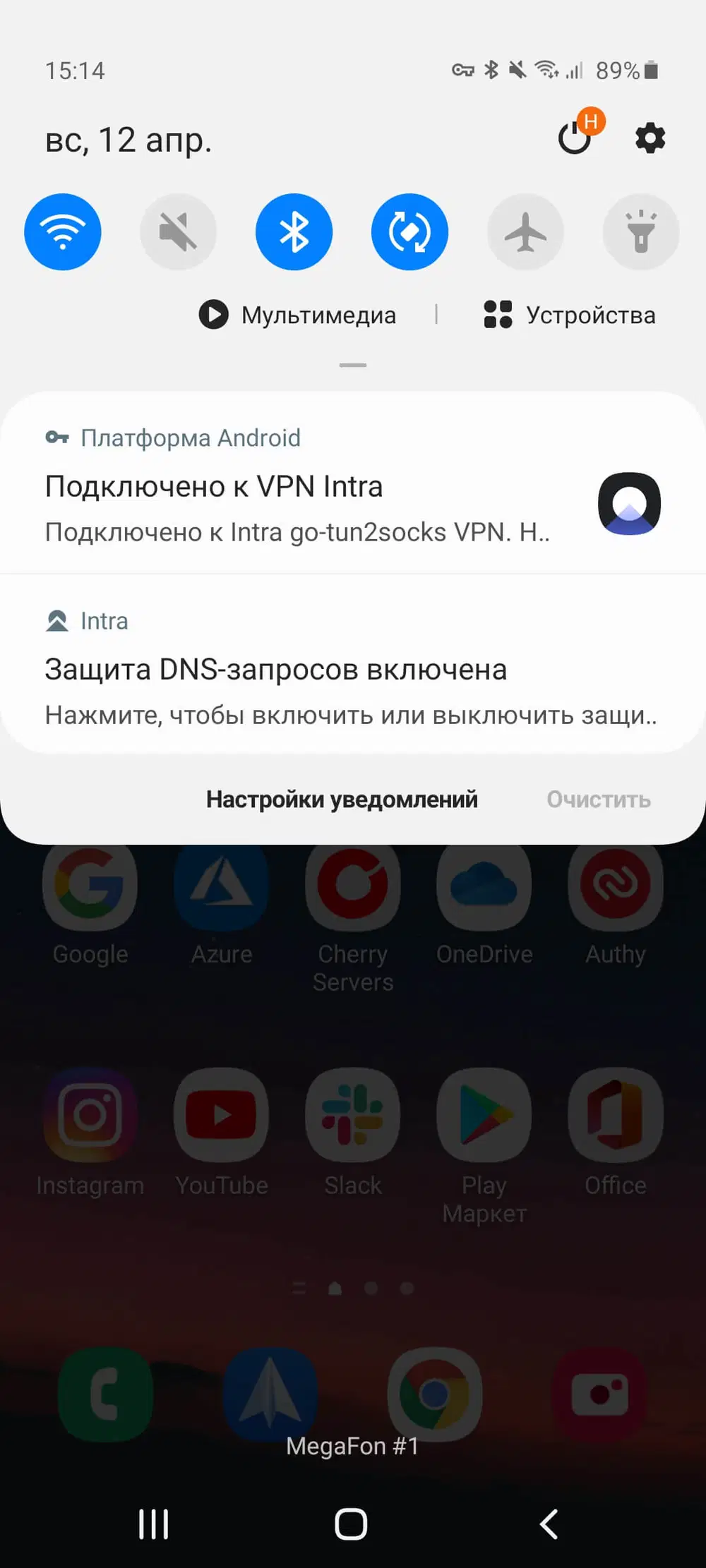
Task: Toggle the sound mute quick setting
Action: point(178,232)
